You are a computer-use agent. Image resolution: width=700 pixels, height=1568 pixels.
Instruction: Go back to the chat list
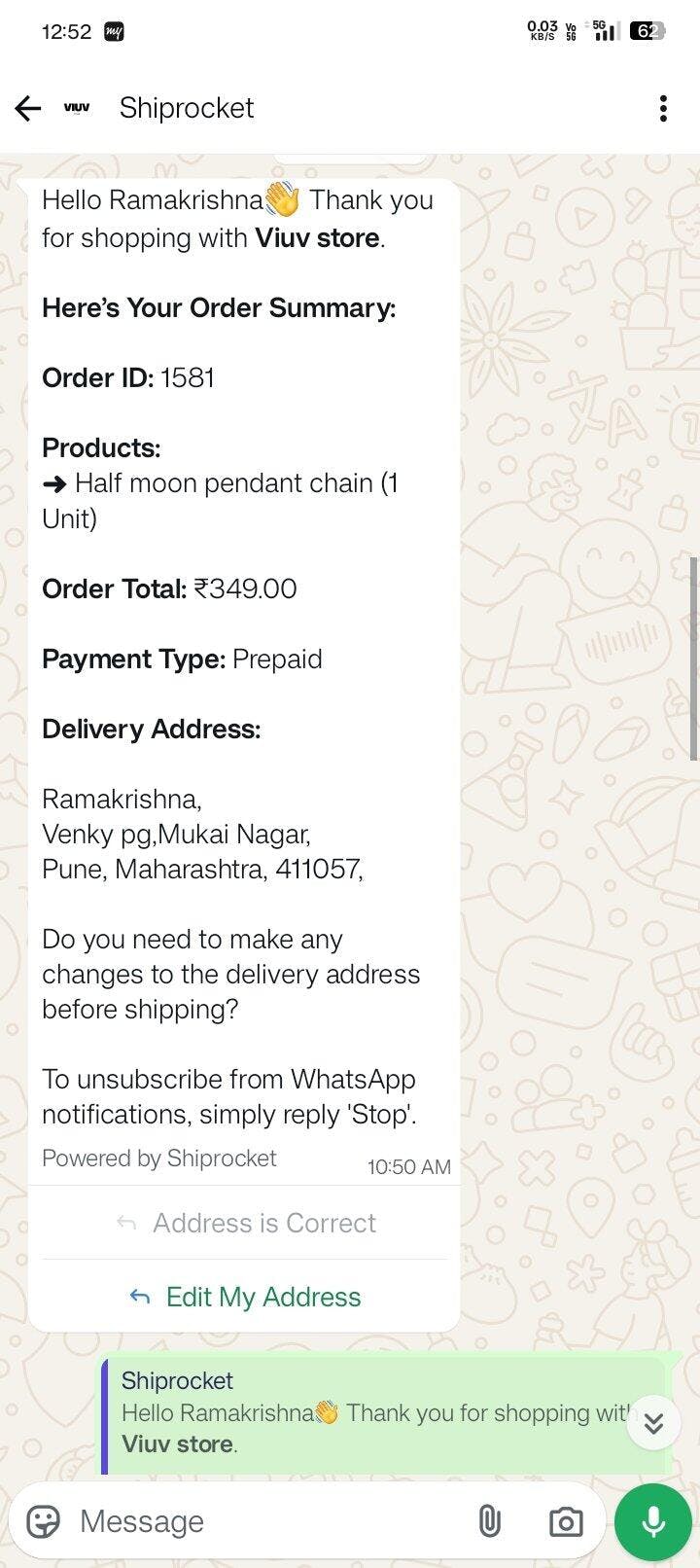coord(29,108)
